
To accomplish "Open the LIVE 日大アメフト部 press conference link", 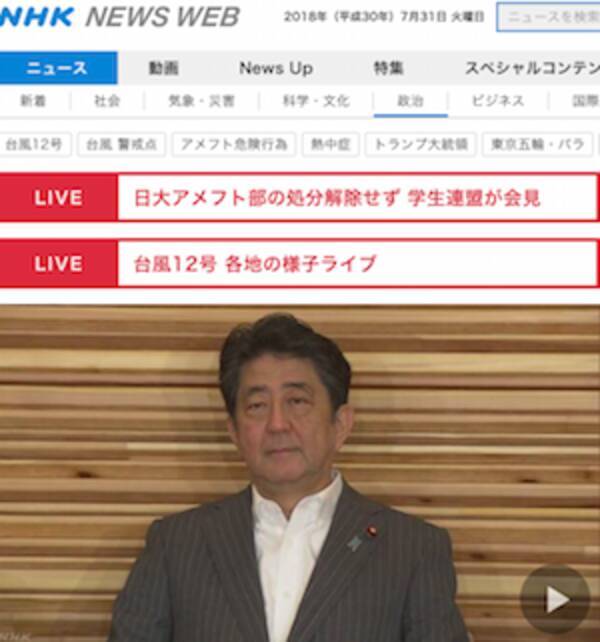I will (337, 198).
